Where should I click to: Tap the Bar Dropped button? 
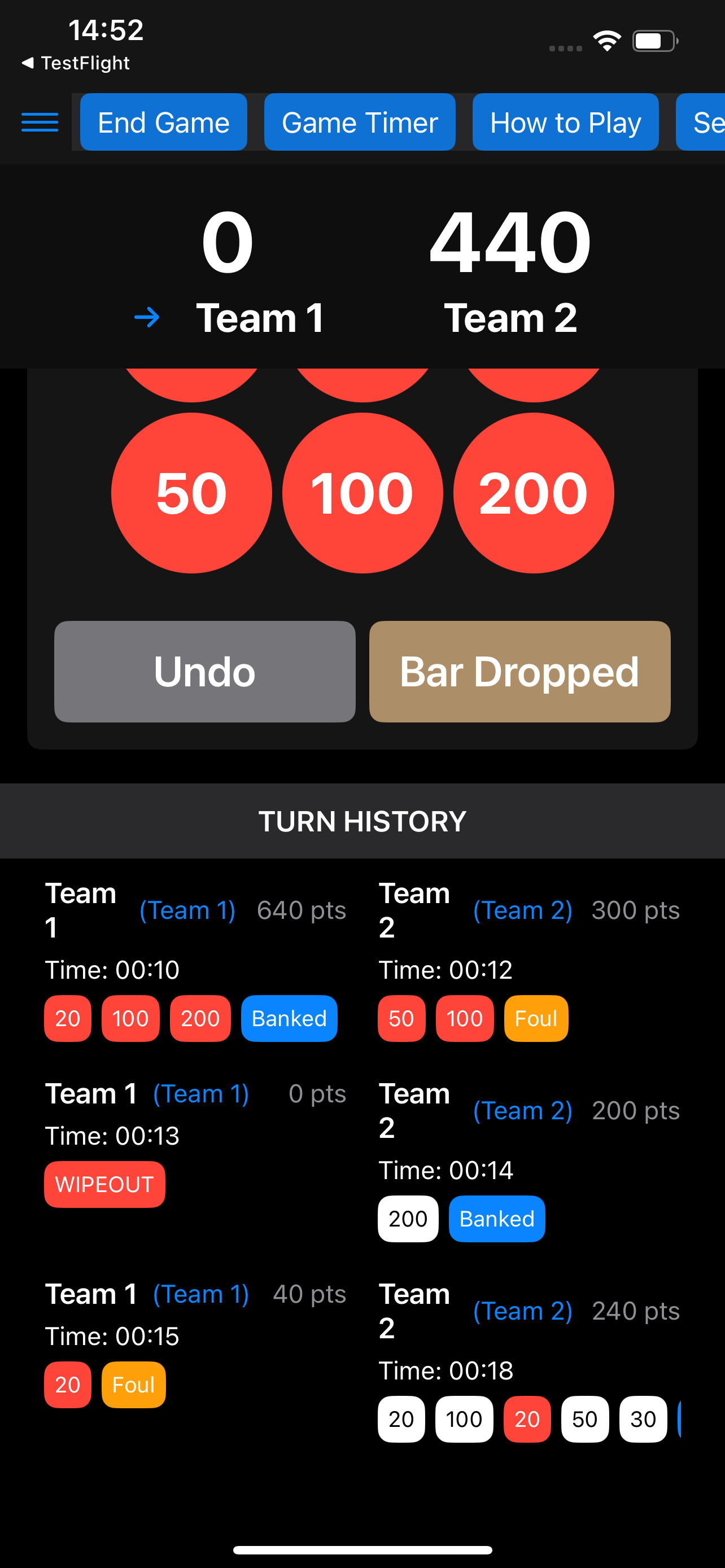coord(519,671)
